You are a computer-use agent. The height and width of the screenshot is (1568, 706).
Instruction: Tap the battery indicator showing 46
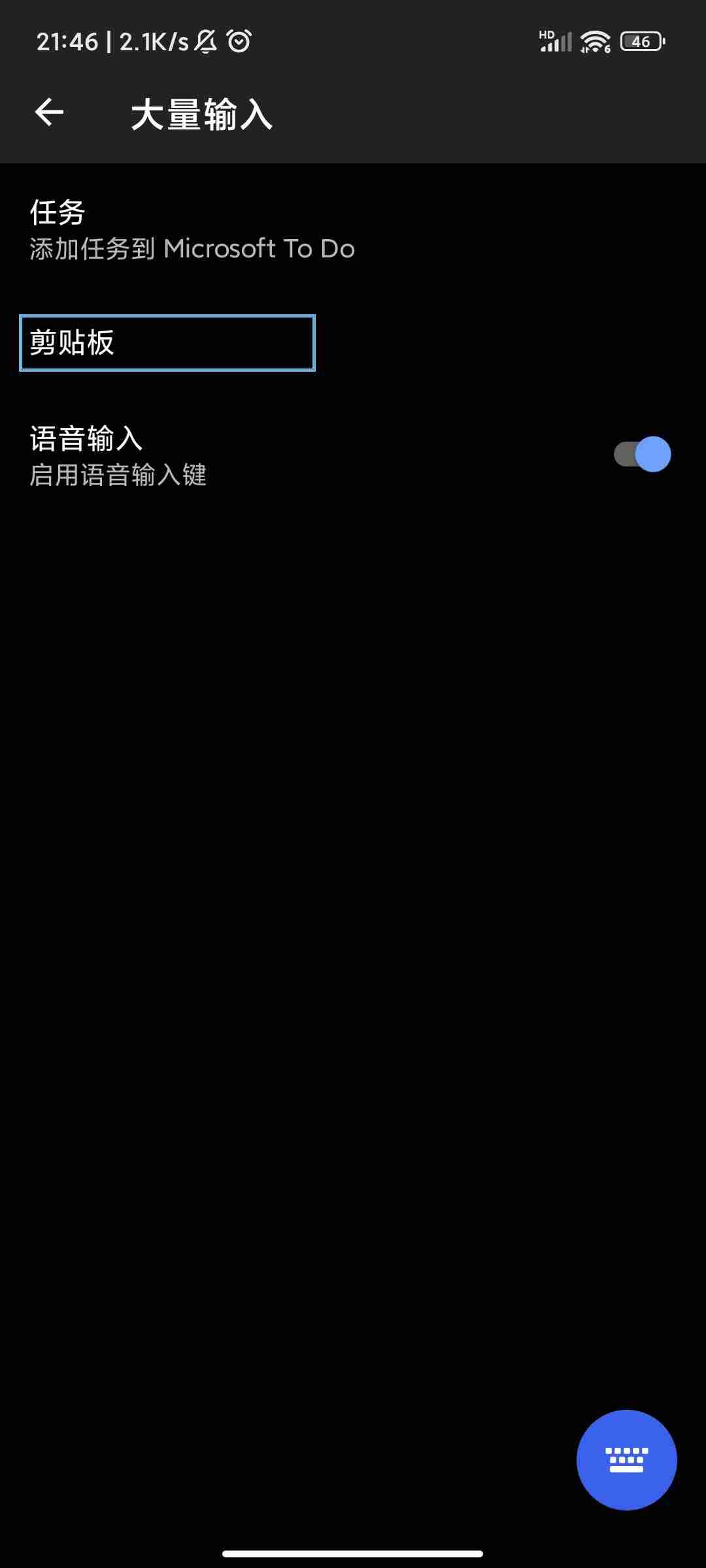pos(639,41)
